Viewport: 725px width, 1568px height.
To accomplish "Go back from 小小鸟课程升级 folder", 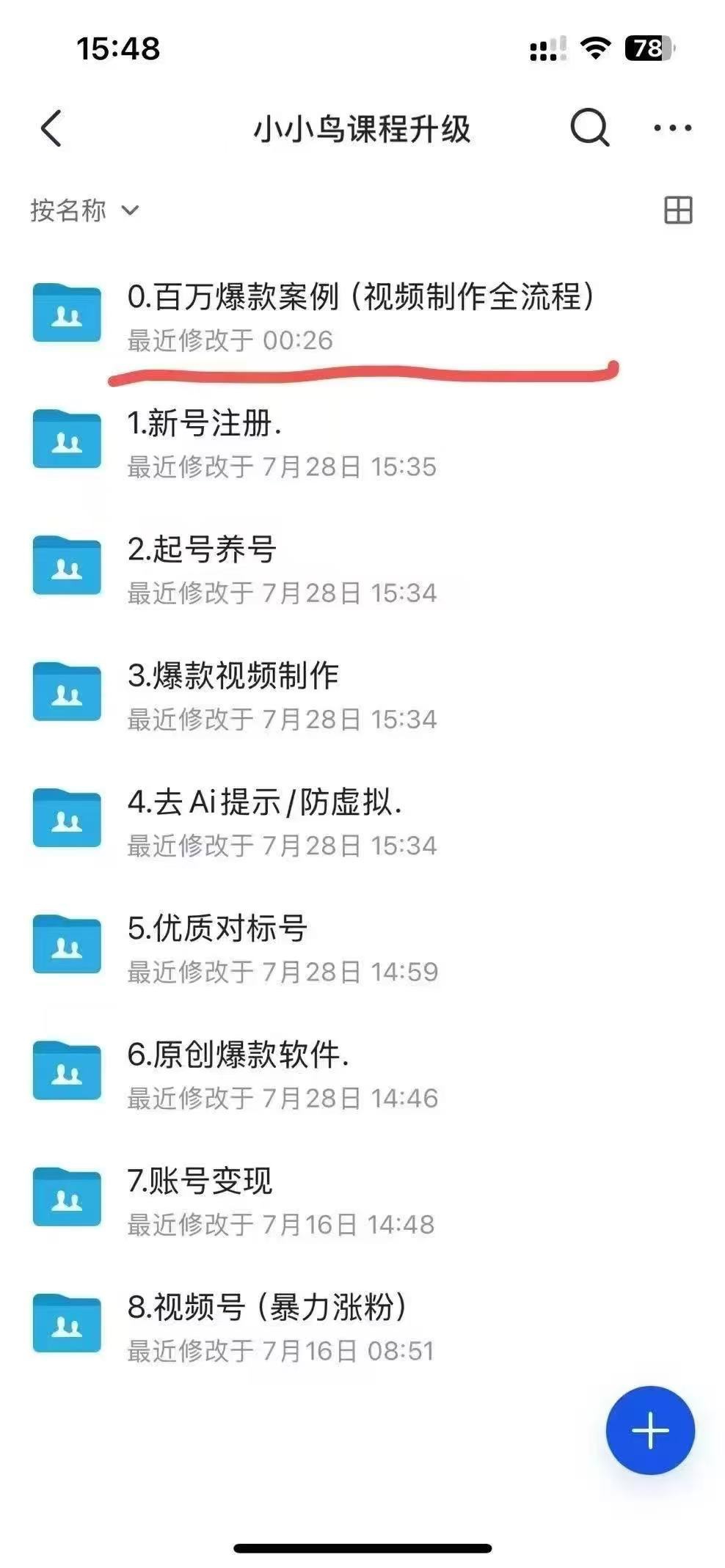I will tap(51, 129).
